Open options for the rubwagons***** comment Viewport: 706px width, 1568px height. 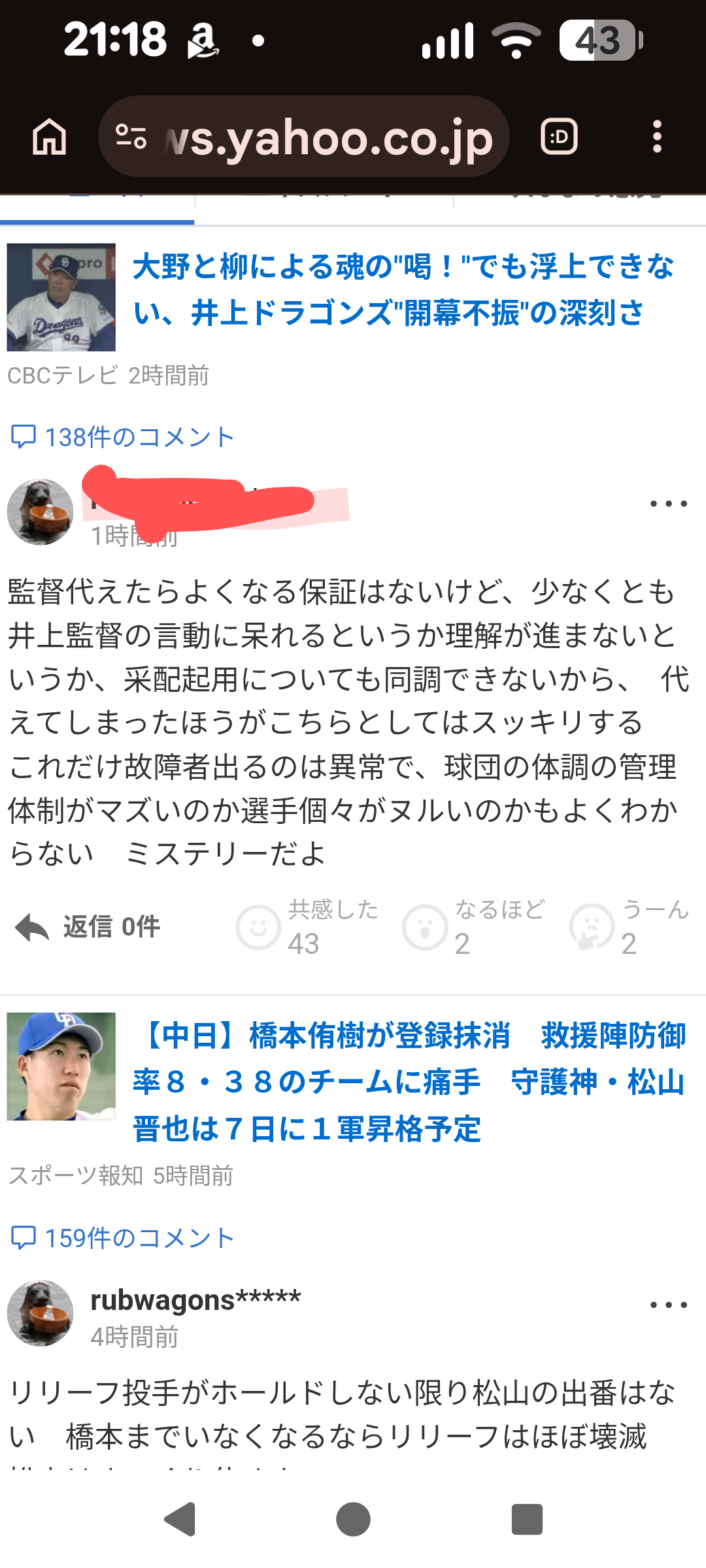point(668,1305)
